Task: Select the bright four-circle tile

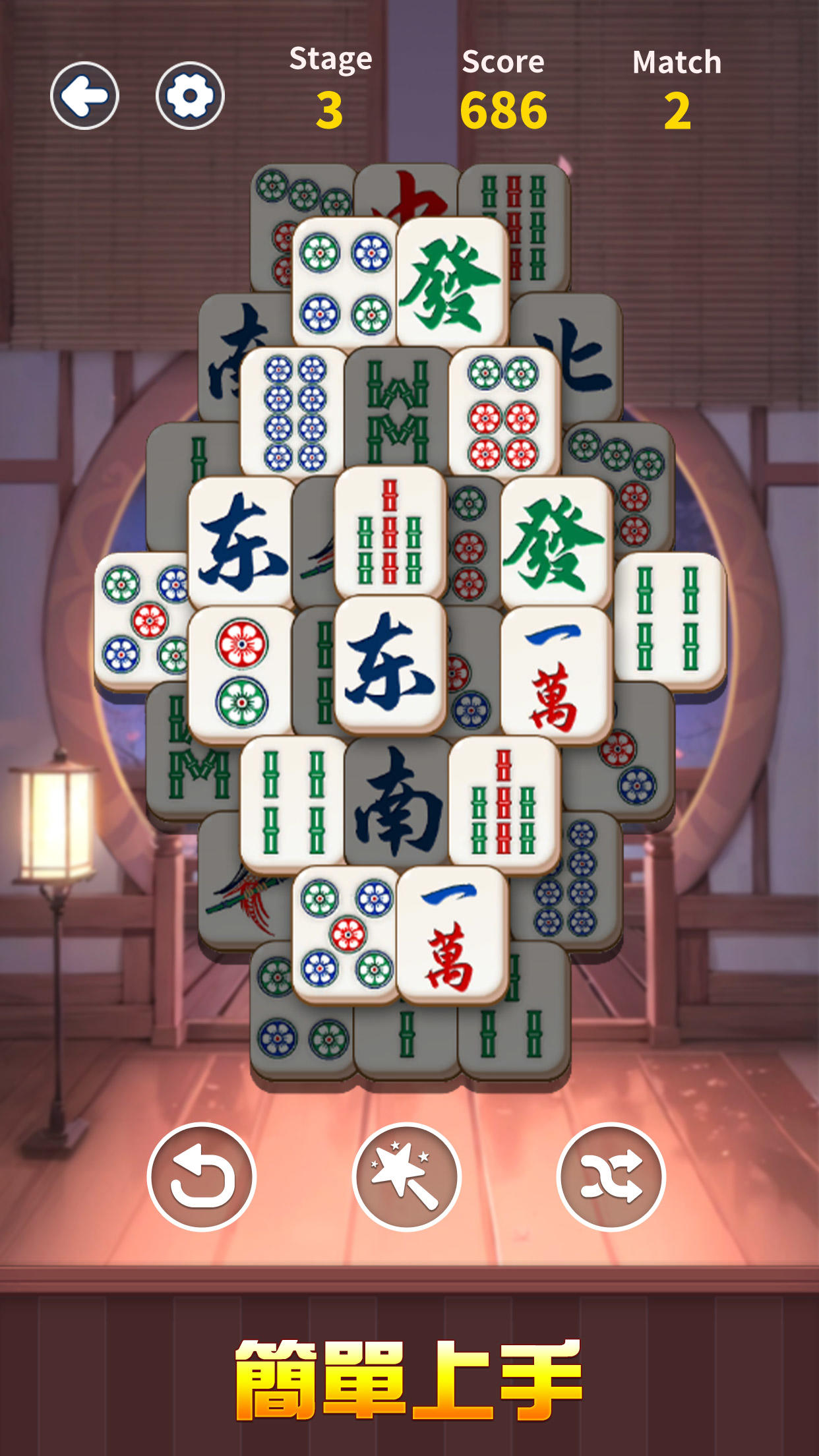Action: coord(345,284)
